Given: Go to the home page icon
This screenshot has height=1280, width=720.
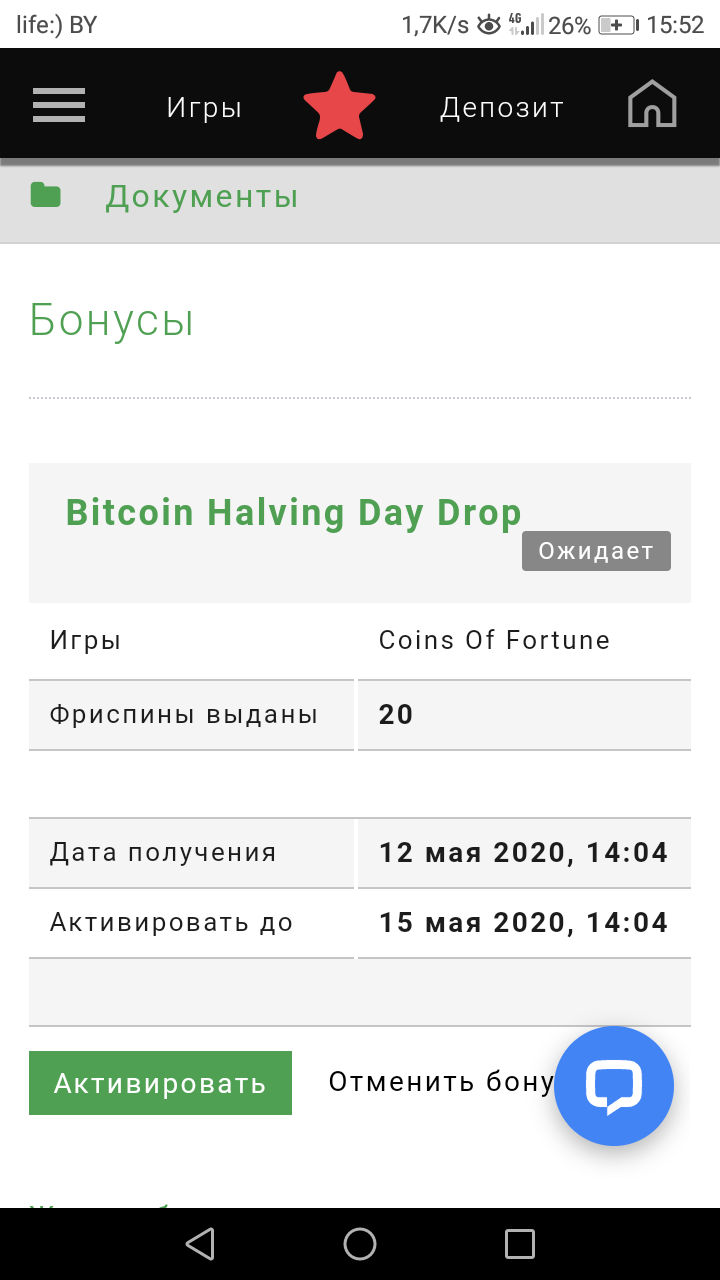Looking at the screenshot, I should click(652, 104).
